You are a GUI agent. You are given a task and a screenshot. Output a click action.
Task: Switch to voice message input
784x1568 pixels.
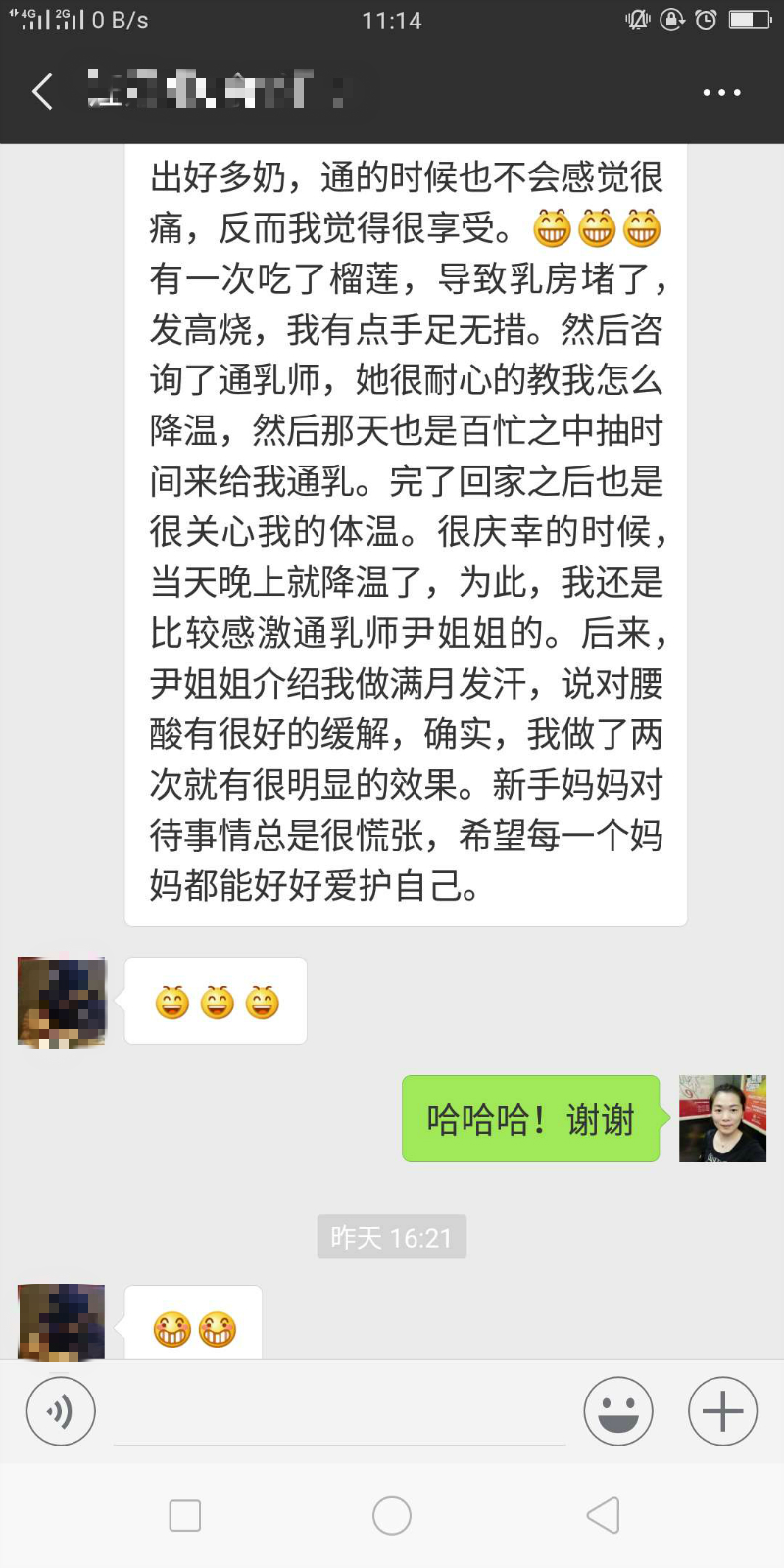61,1411
